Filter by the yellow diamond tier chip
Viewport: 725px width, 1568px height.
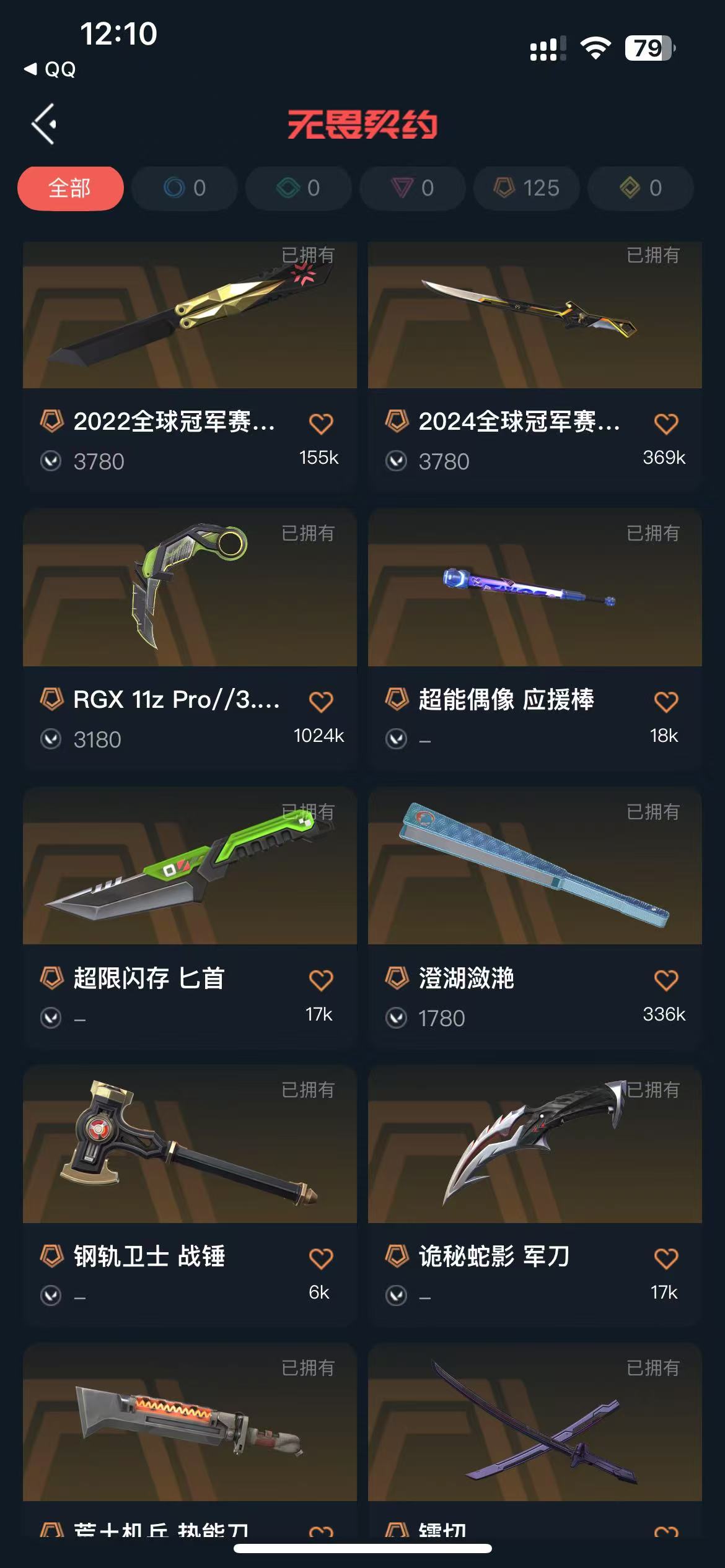640,188
